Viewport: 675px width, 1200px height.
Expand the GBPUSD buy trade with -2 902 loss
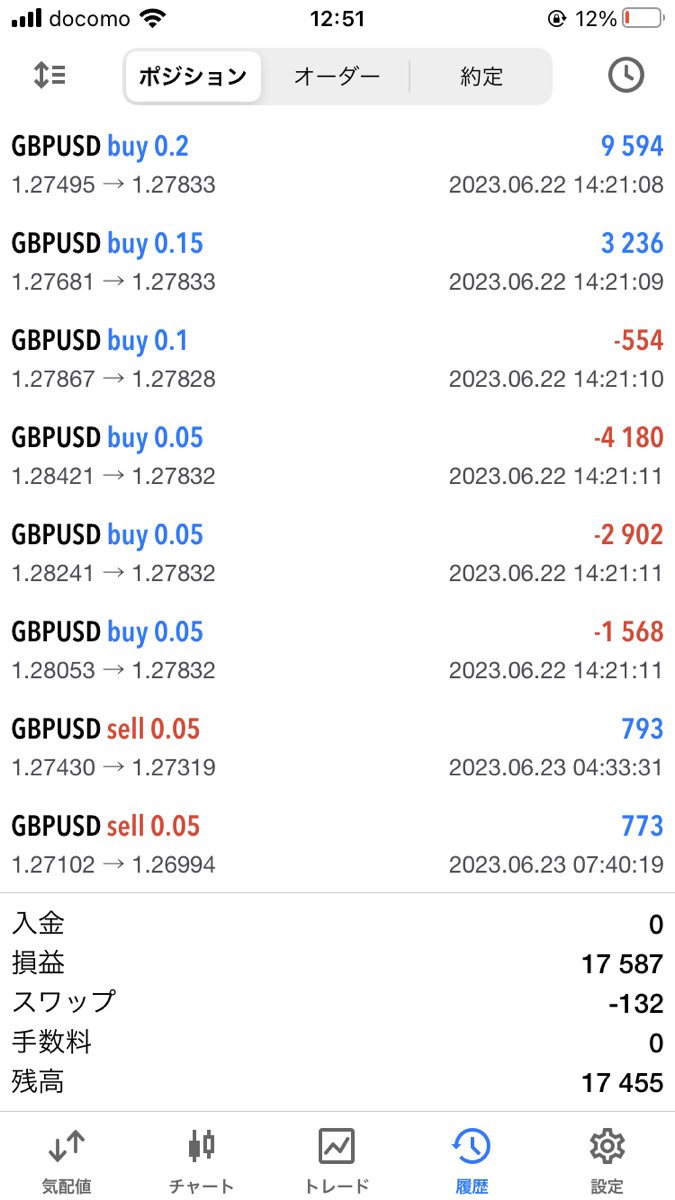[x=337, y=553]
